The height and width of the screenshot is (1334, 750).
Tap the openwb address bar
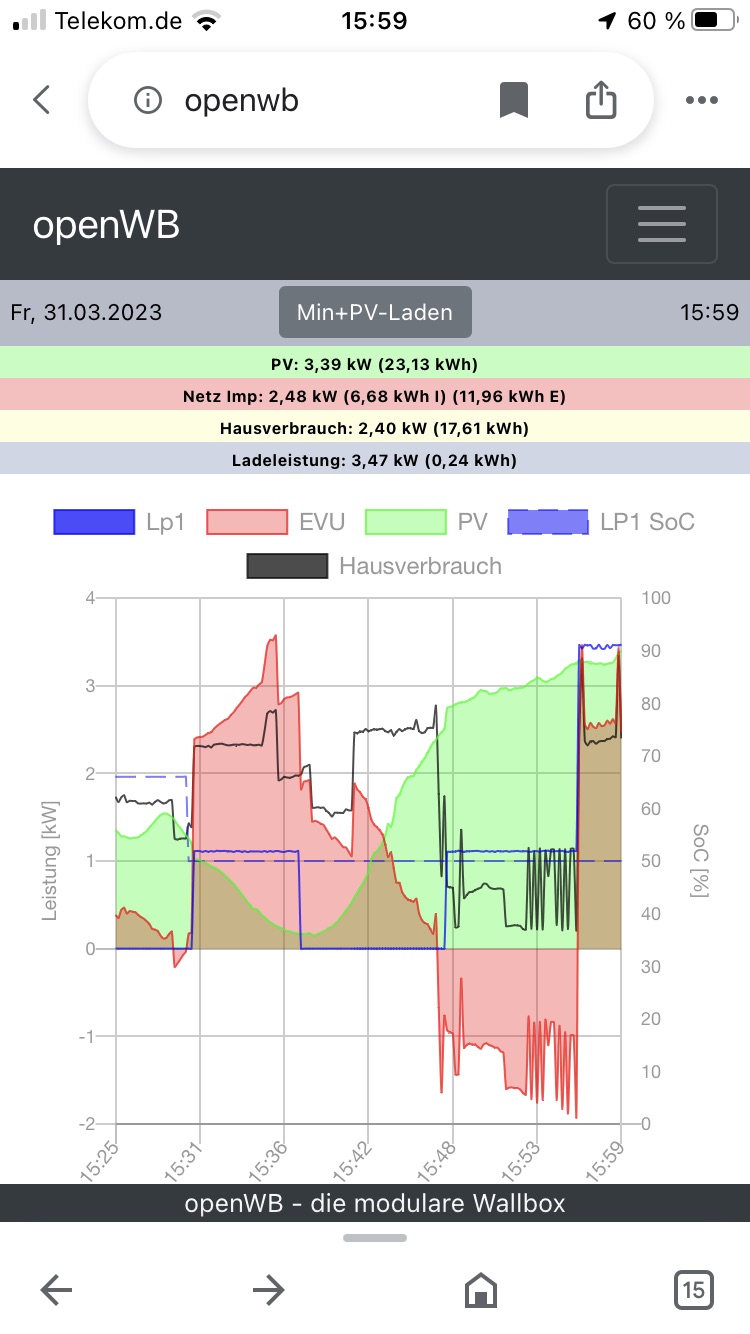(300, 100)
